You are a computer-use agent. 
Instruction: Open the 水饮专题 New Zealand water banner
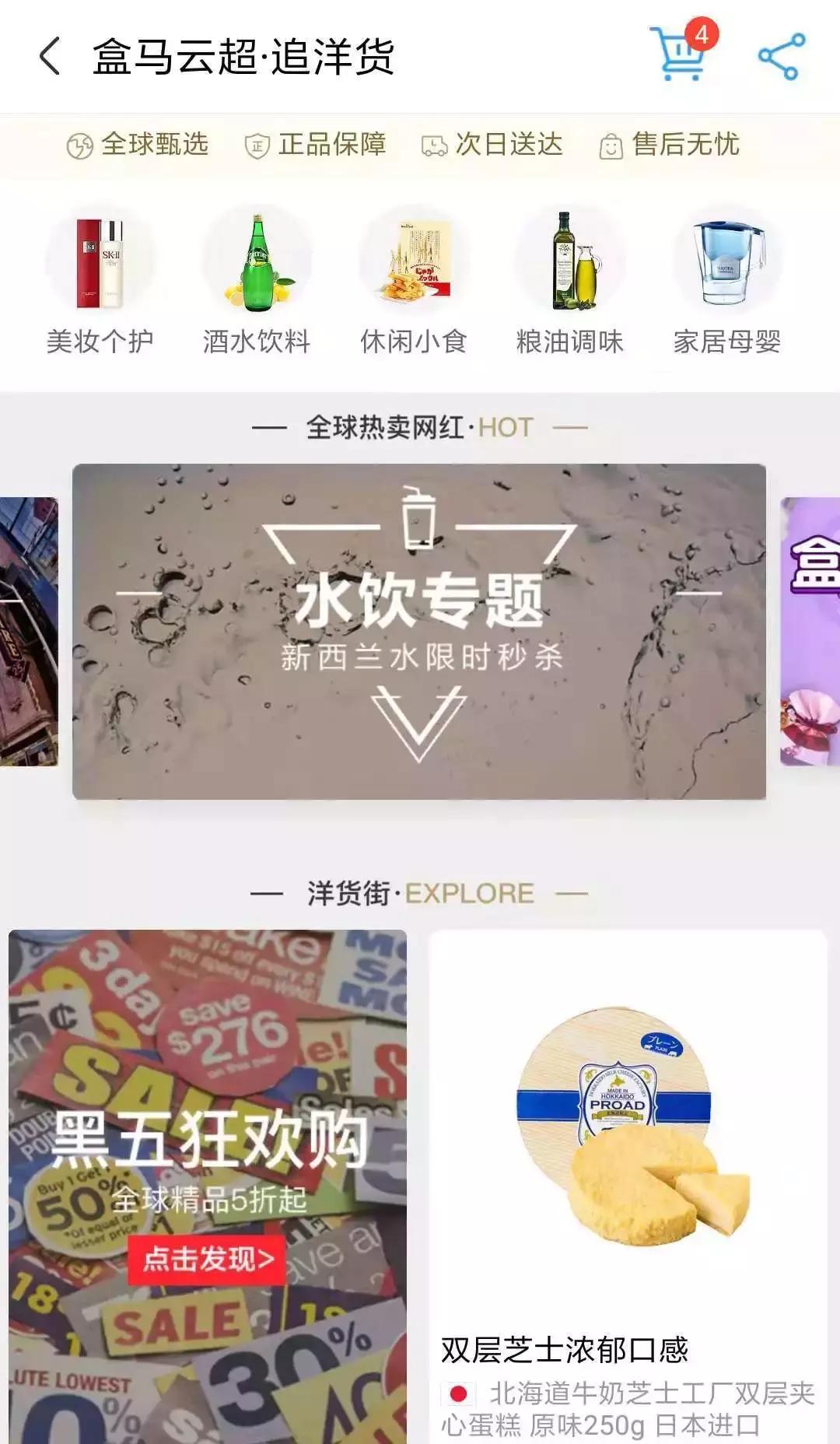[x=420, y=630]
